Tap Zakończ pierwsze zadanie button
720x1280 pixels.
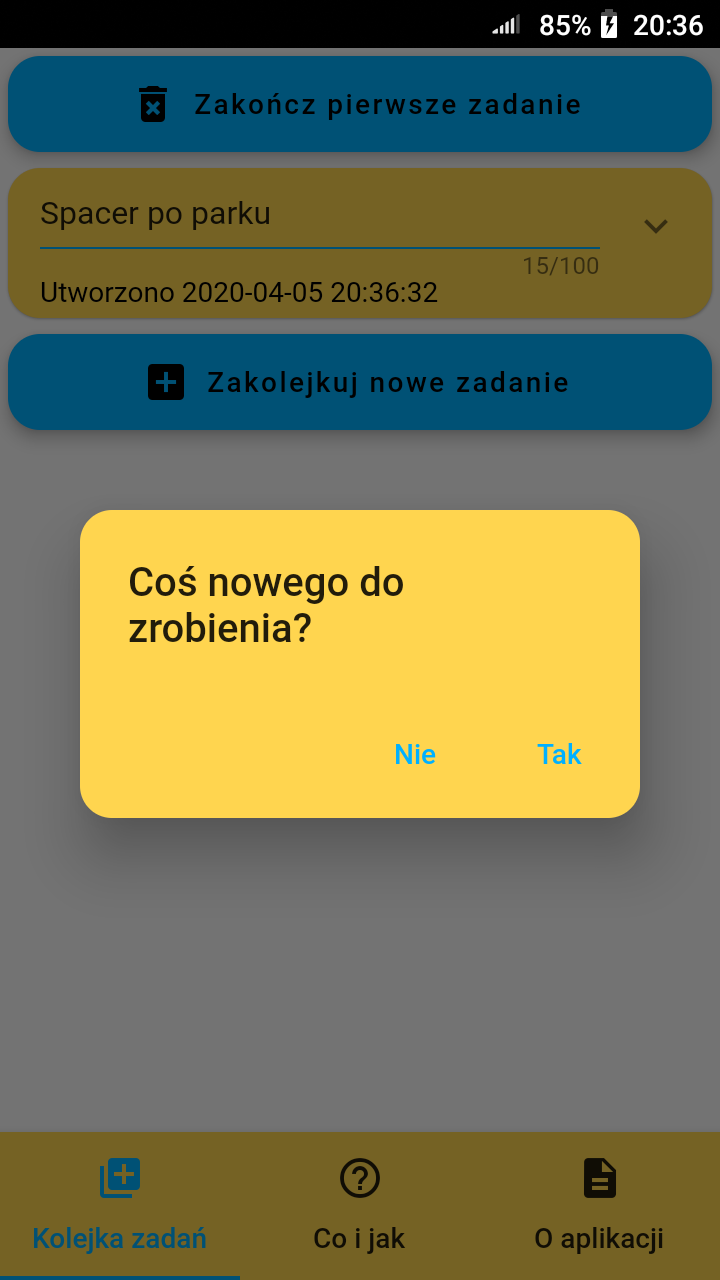pos(360,104)
